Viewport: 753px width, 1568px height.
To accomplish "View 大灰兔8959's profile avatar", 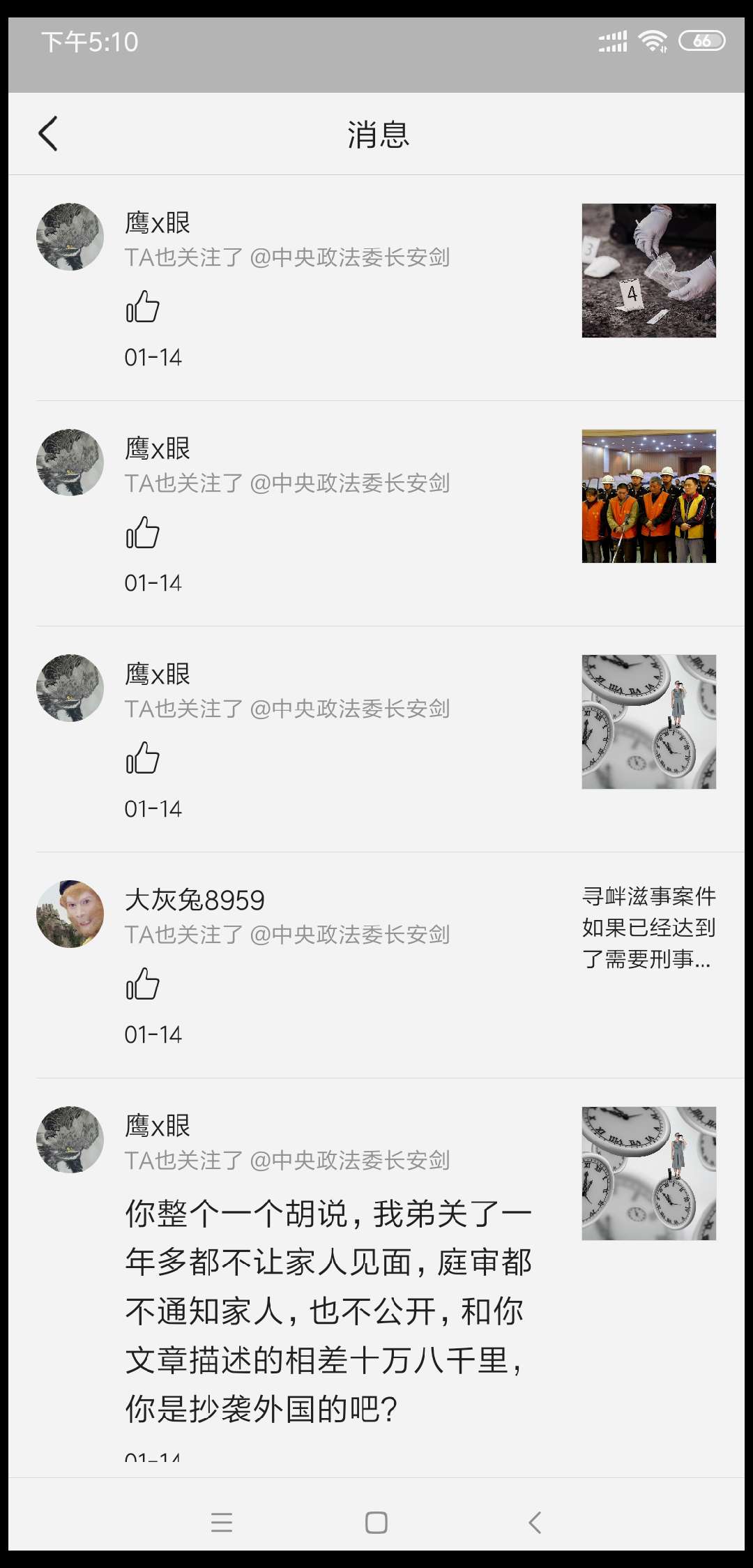I will pos(70,914).
